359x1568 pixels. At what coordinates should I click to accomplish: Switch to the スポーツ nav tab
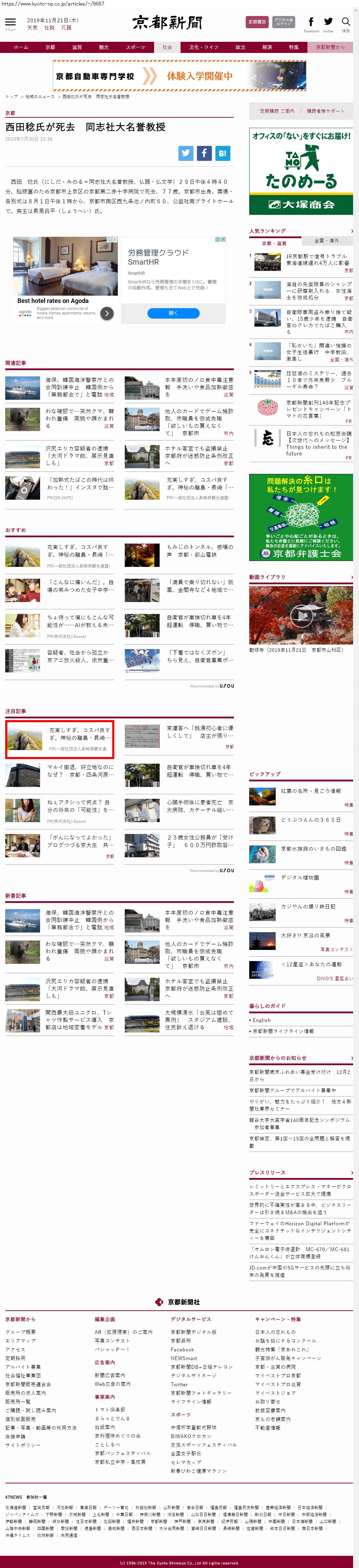click(135, 47)
